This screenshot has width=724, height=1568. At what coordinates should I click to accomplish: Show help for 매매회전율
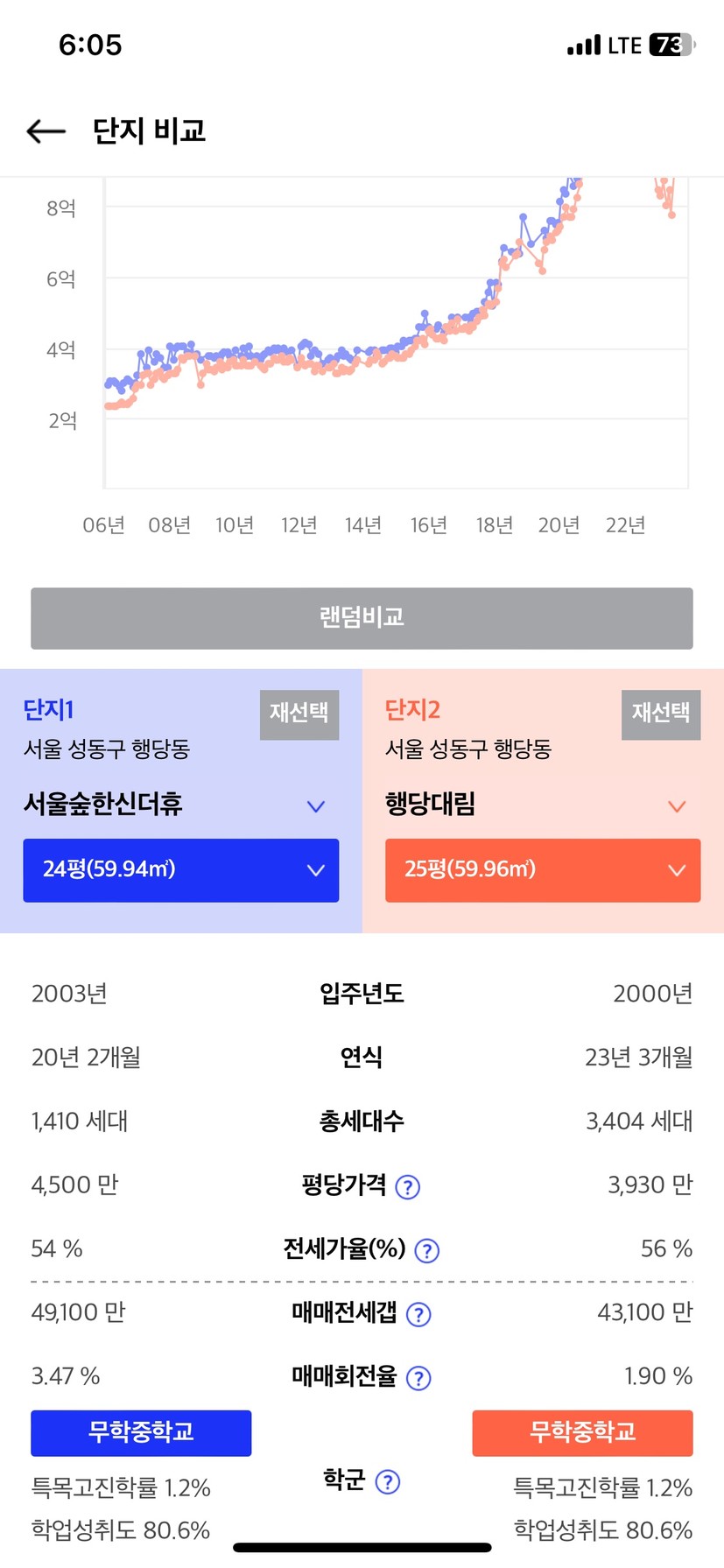coord(418,1378)
